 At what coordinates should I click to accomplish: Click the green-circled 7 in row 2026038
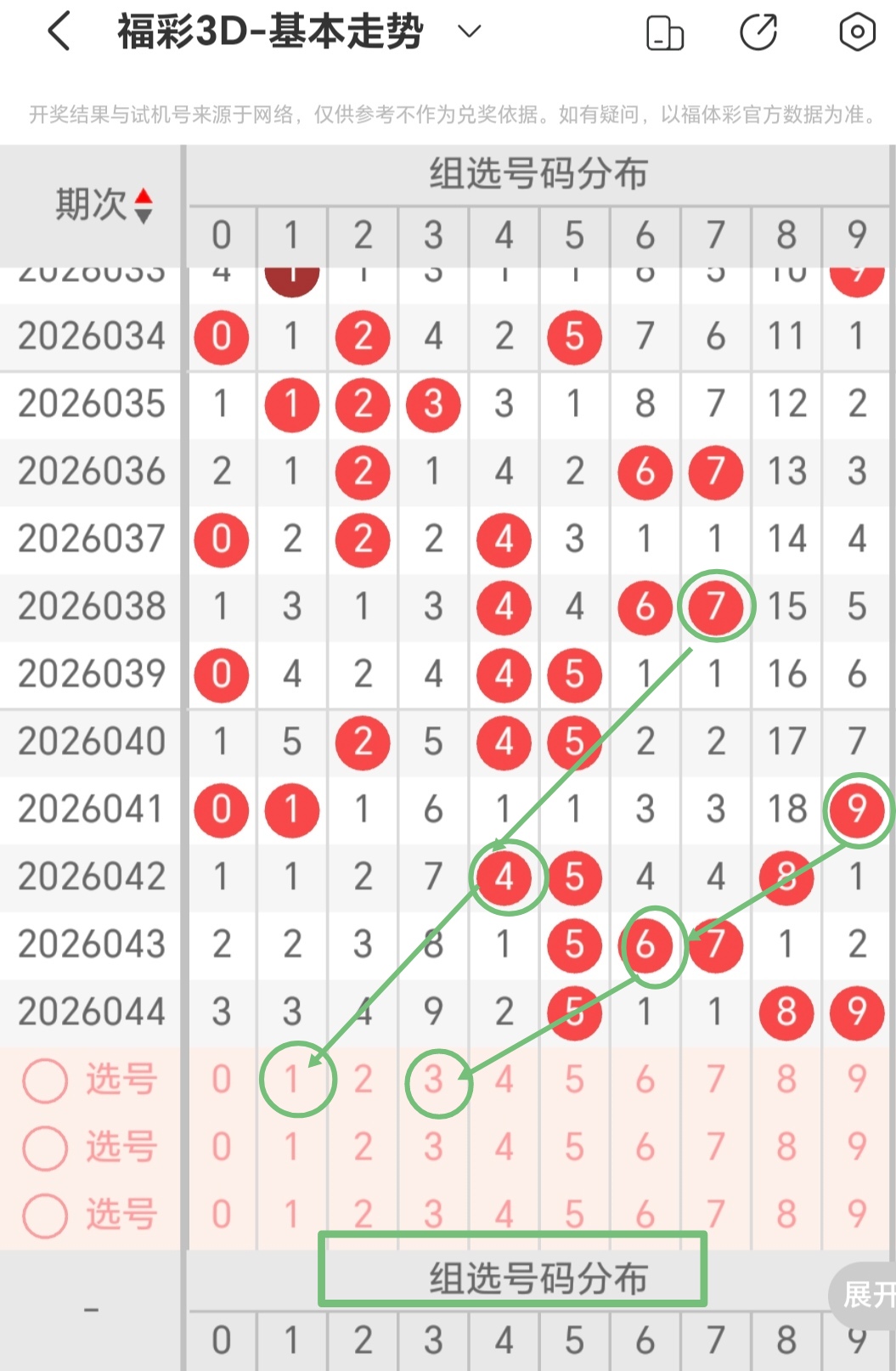(x=716, y=607)
